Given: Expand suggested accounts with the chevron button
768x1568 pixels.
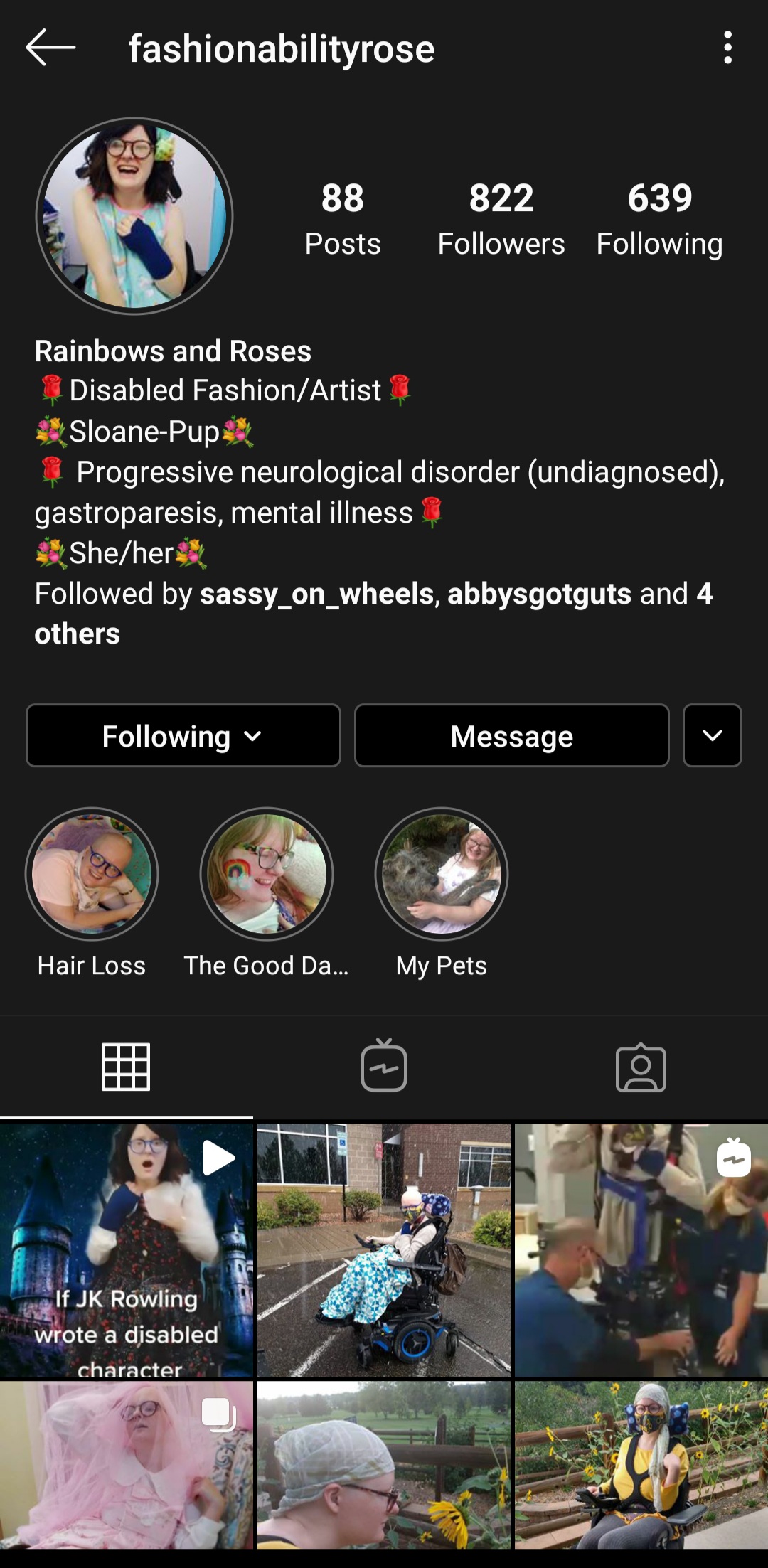Looking at the screenshot, I should point(713,736).
